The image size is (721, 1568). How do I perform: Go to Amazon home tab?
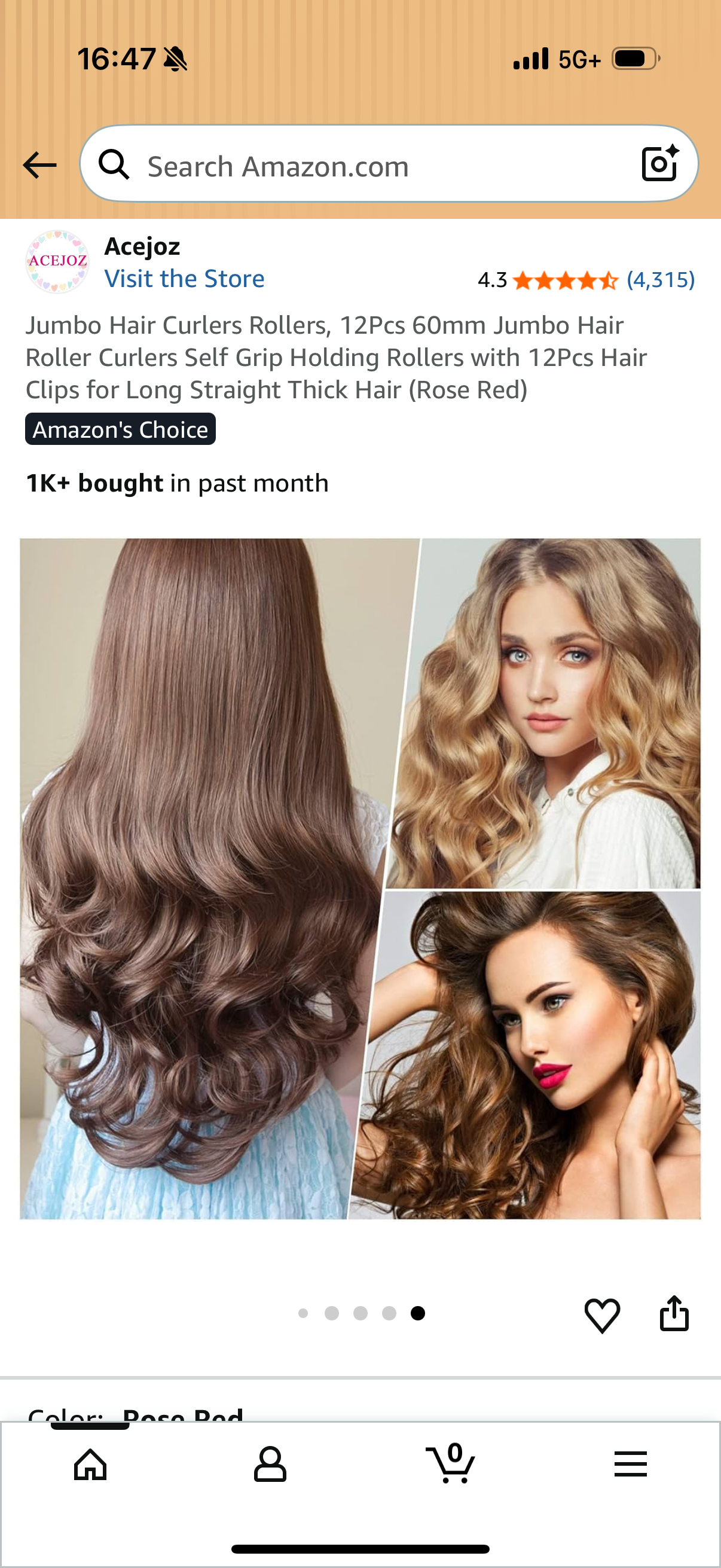pos(90,1463)
